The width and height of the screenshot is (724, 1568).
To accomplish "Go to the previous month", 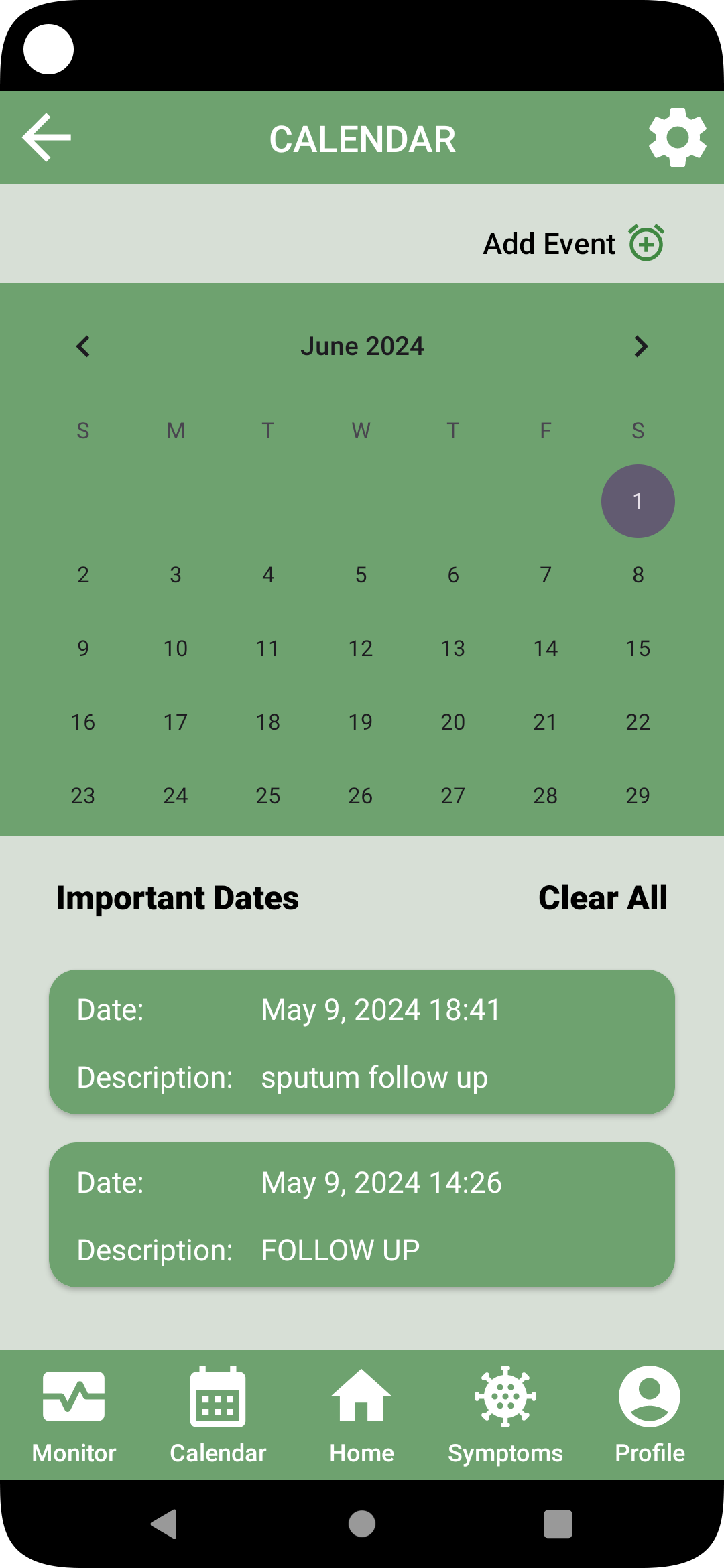I will (83, 346).
